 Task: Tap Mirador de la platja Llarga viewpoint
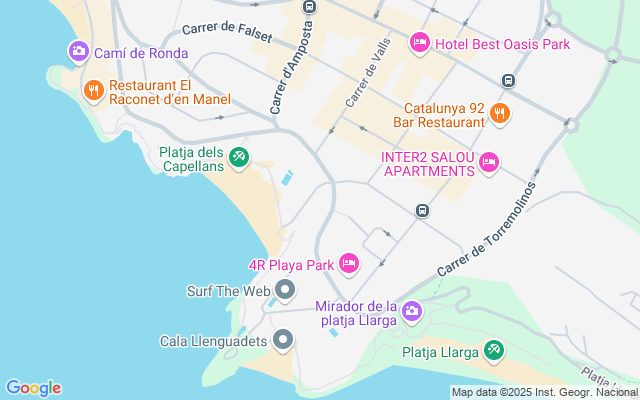coord(411,313)
